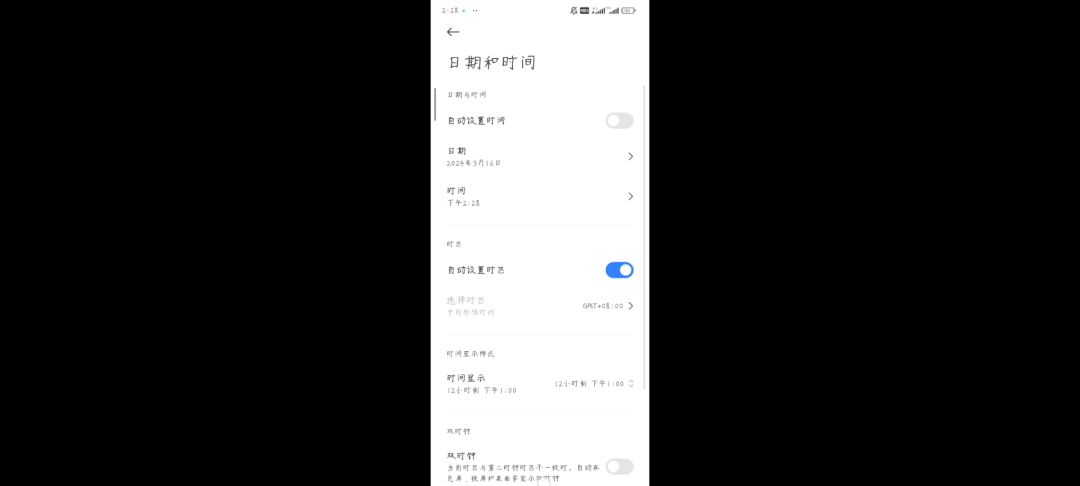The width and height of the screenshot is (1080, 486).
Task: Open the 时间 time setting row
Action: (x=540, y=196)
